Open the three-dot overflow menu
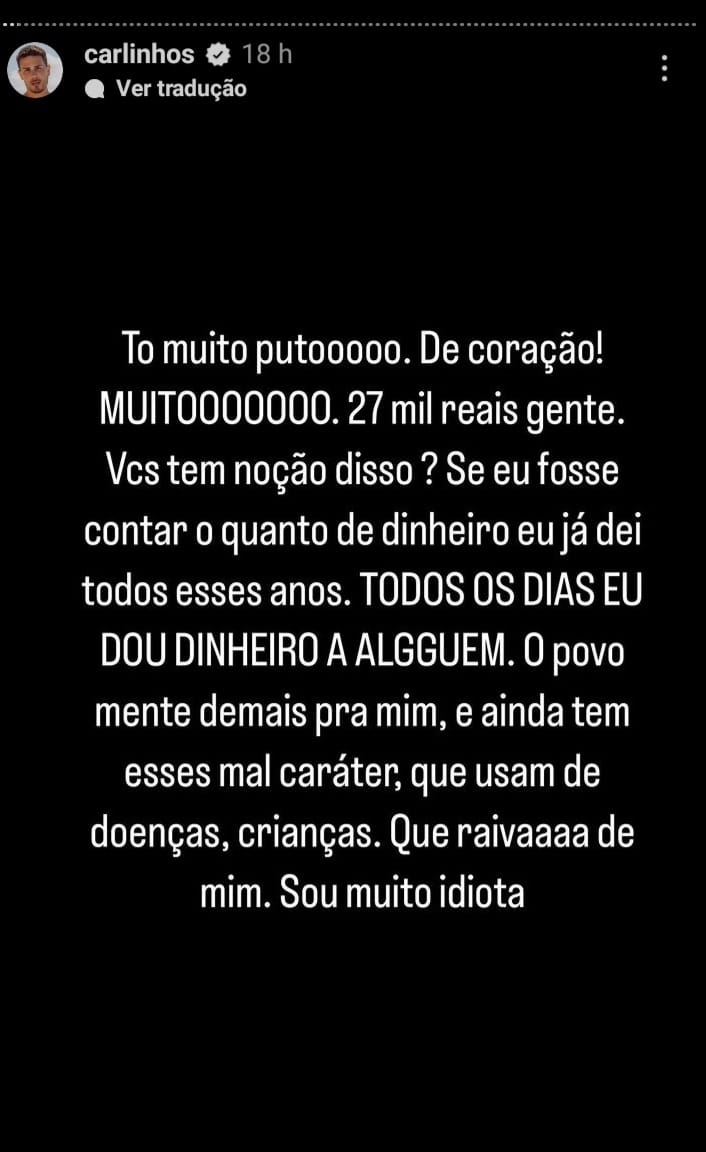The image size is (706, 1152). coord(664,68)
